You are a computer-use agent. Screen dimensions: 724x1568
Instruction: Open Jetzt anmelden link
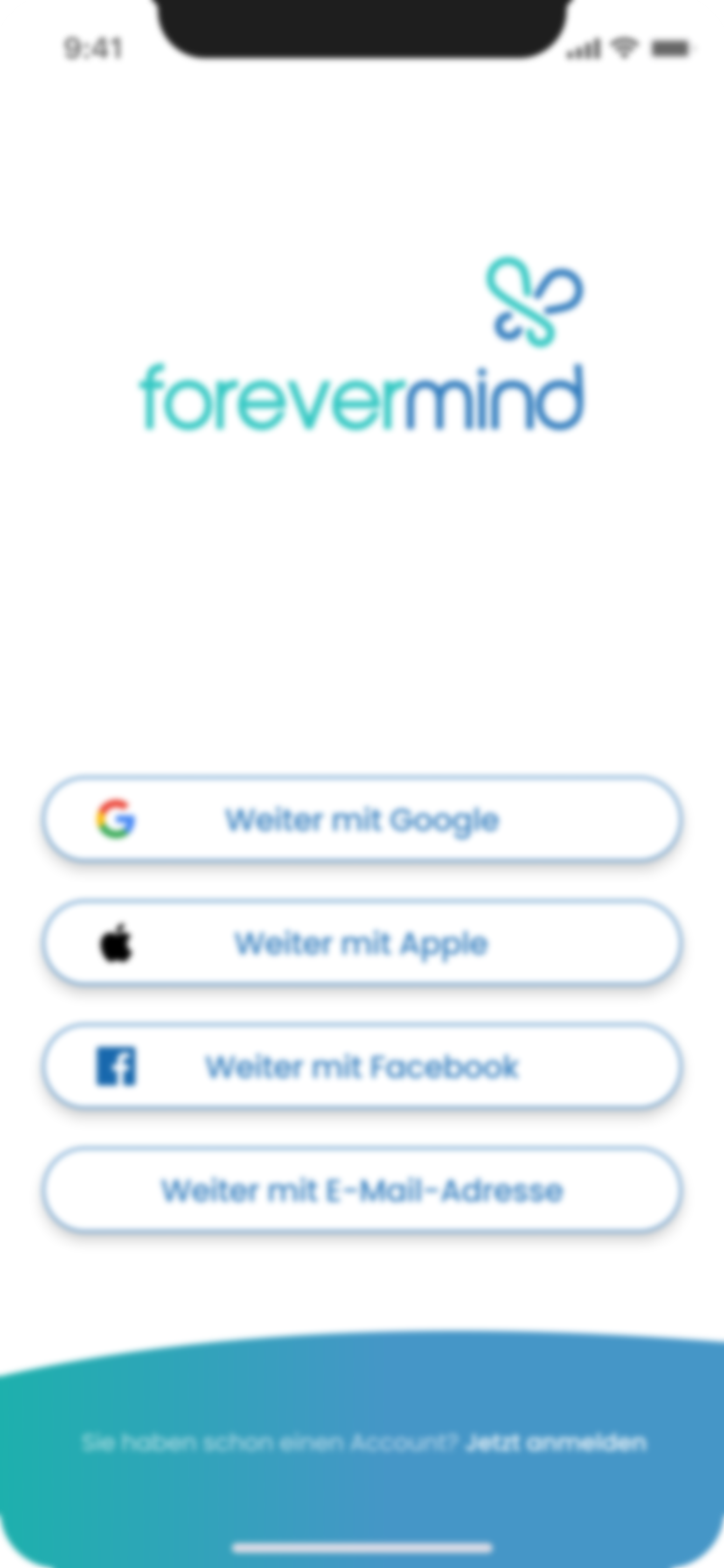pyautogui.click(x=556, y=1443)
